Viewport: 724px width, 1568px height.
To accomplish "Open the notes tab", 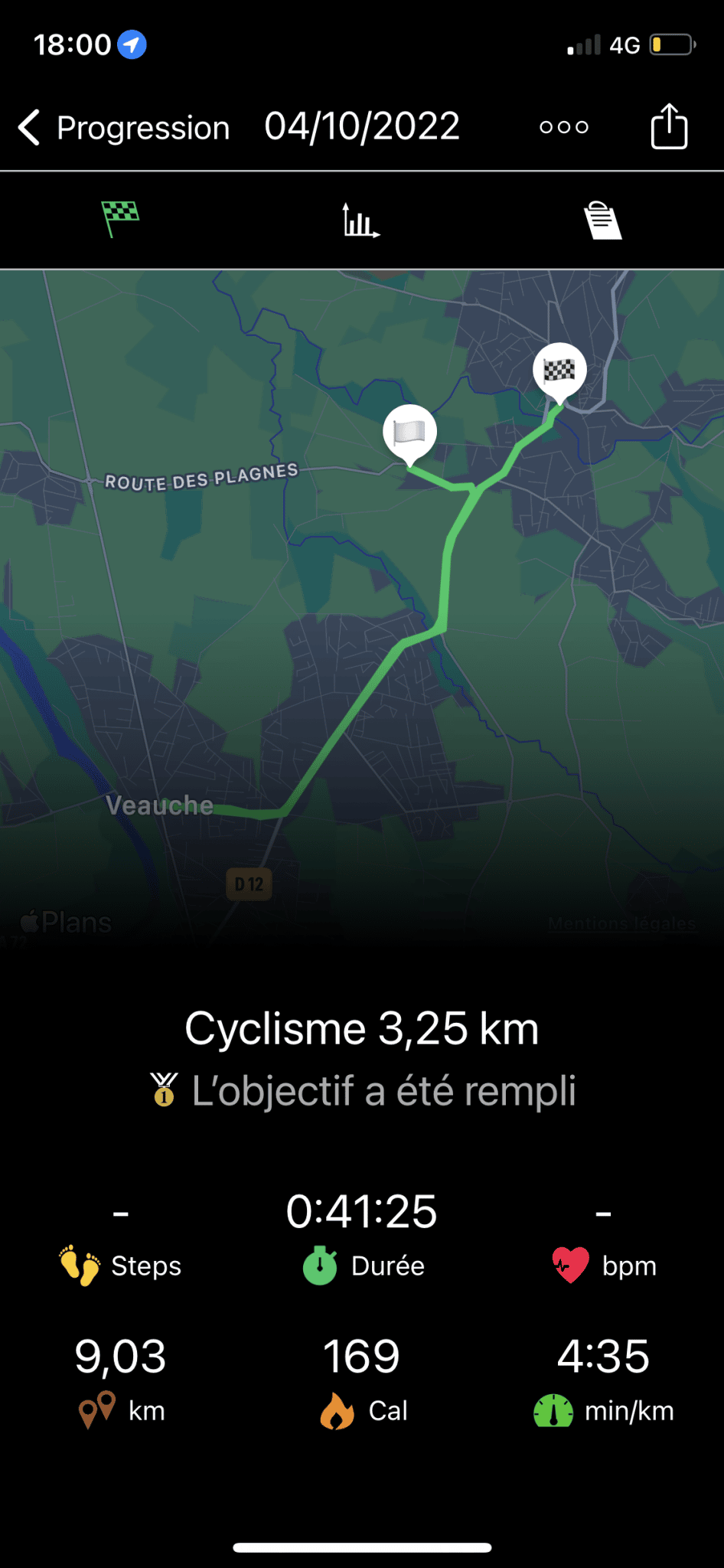I will (603, 220).
